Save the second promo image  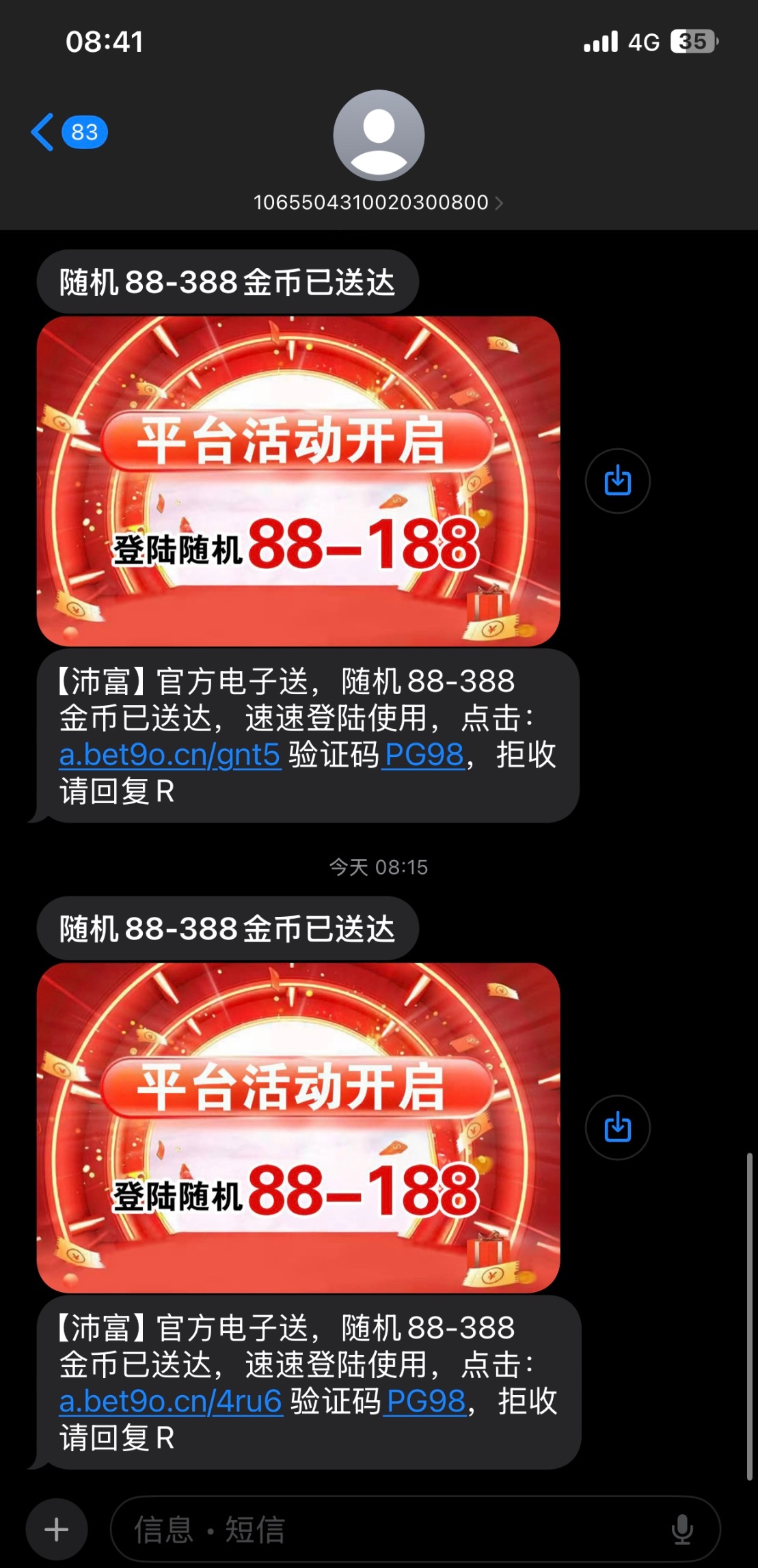pyautogui.click(x=617, y=1127)
